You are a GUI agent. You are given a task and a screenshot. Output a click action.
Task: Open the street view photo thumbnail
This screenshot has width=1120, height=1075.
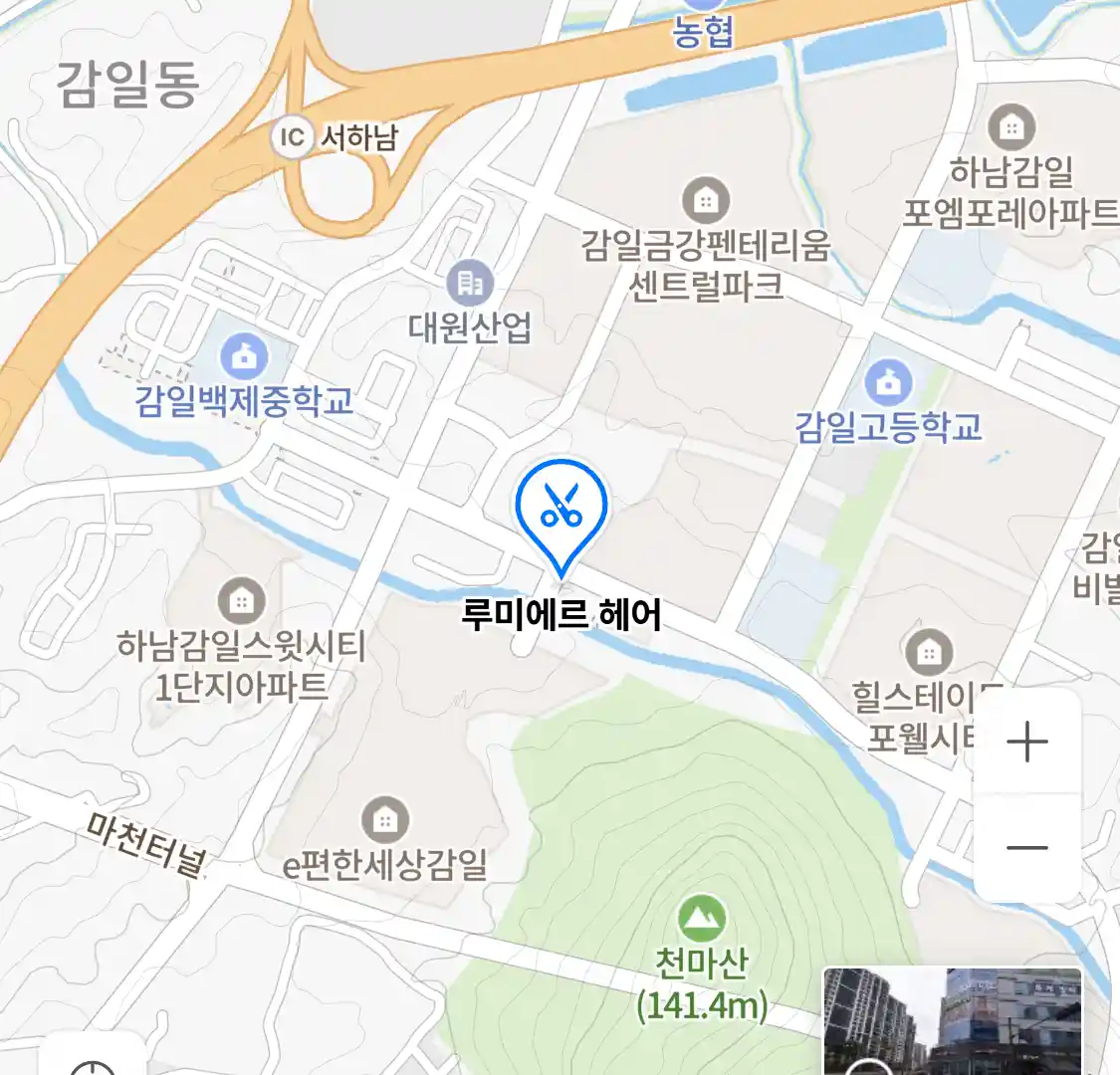click(952, 1020)
